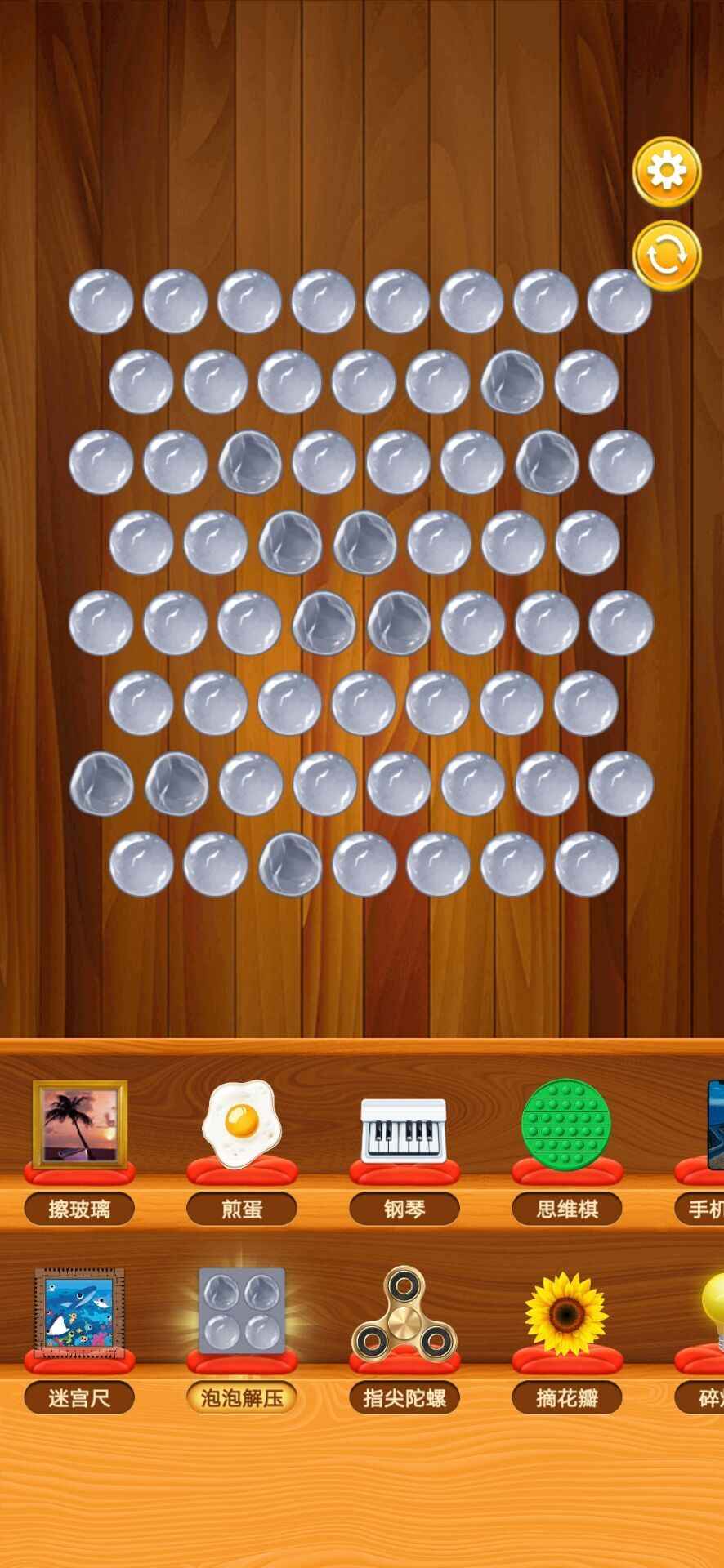Tap the refresh bubbles icon

tap(667, 256)
